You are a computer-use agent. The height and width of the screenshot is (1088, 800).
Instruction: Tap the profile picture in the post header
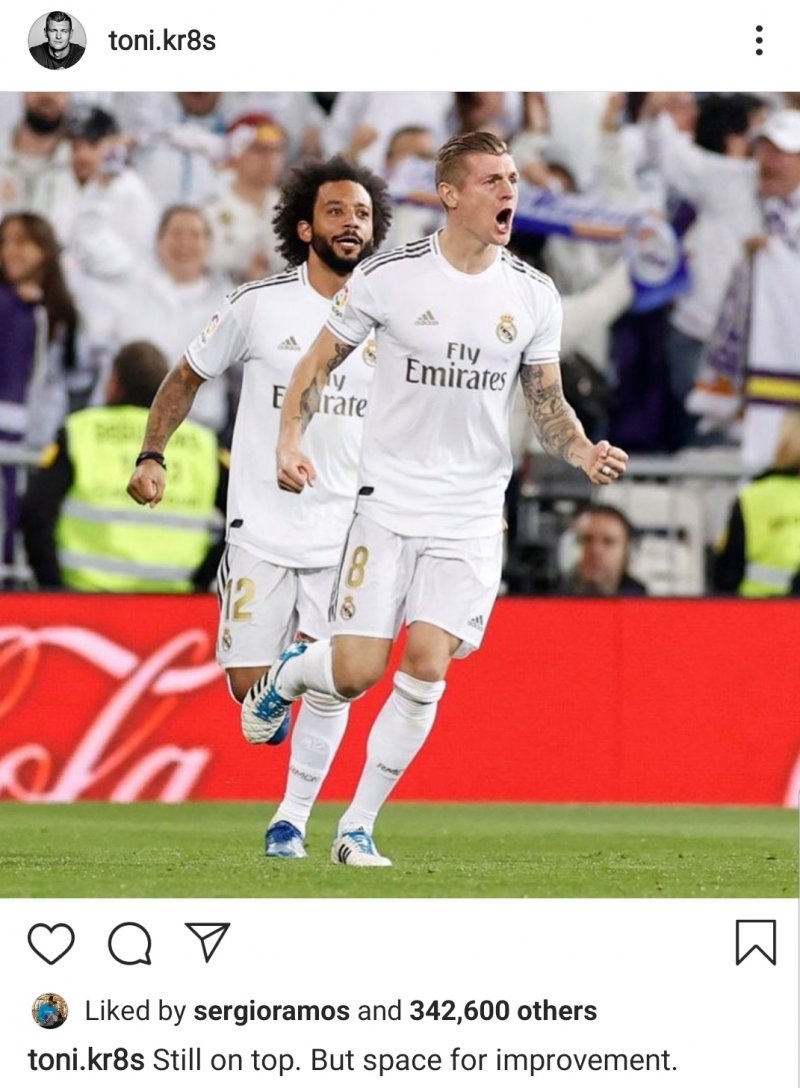point(57,41)
